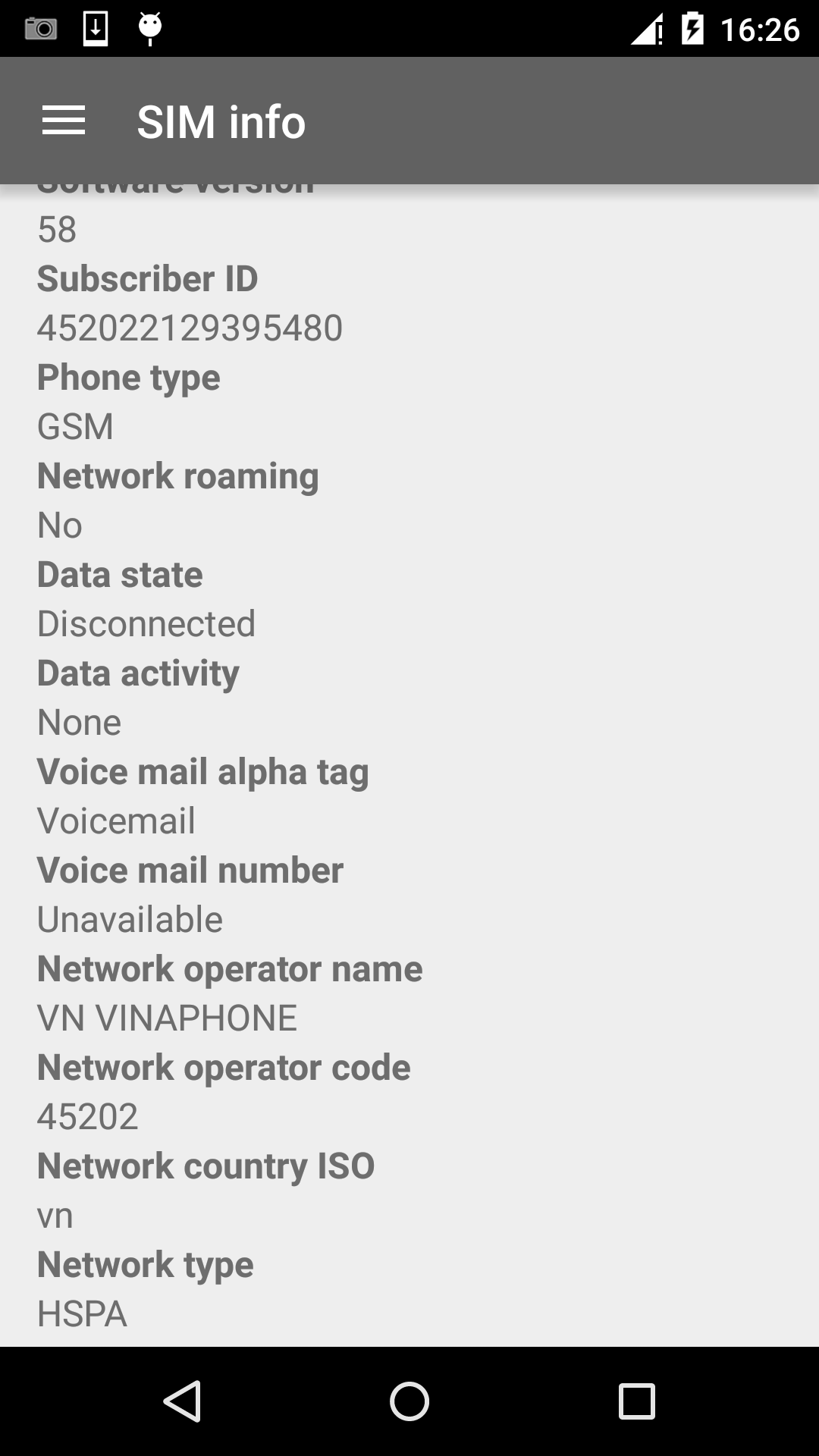
Task: Tap the Home navigation button
Action: pyautogui.click(x=409, y=1401)
